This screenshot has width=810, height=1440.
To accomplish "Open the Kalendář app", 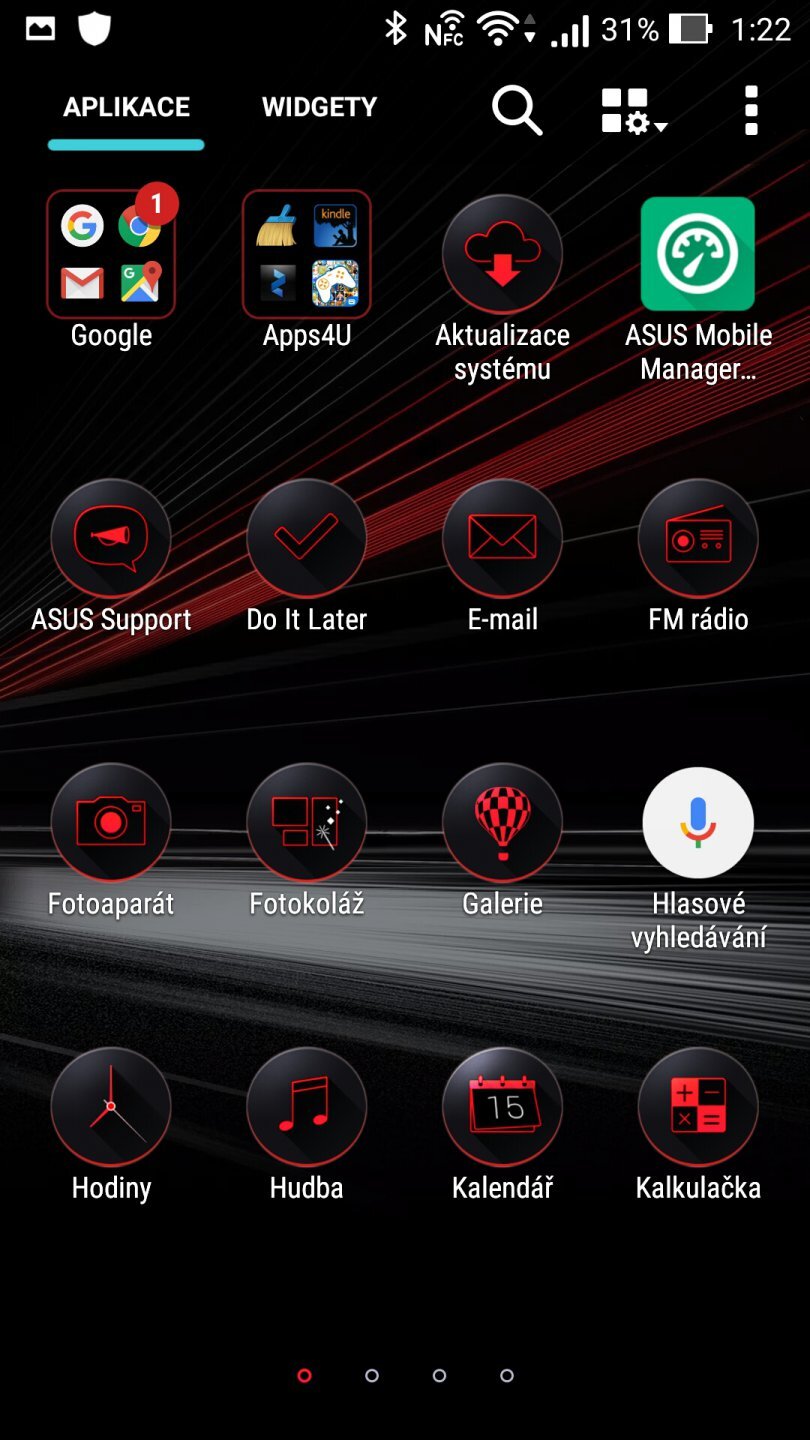I will point(502,1106).
